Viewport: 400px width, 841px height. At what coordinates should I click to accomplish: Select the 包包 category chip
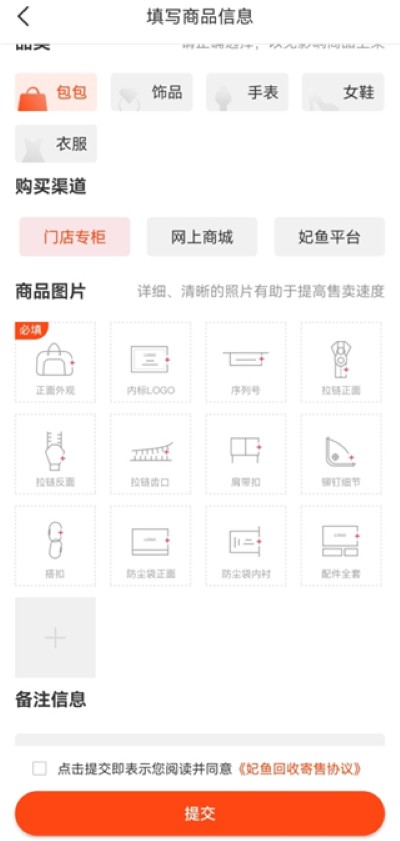pos(56,92)
